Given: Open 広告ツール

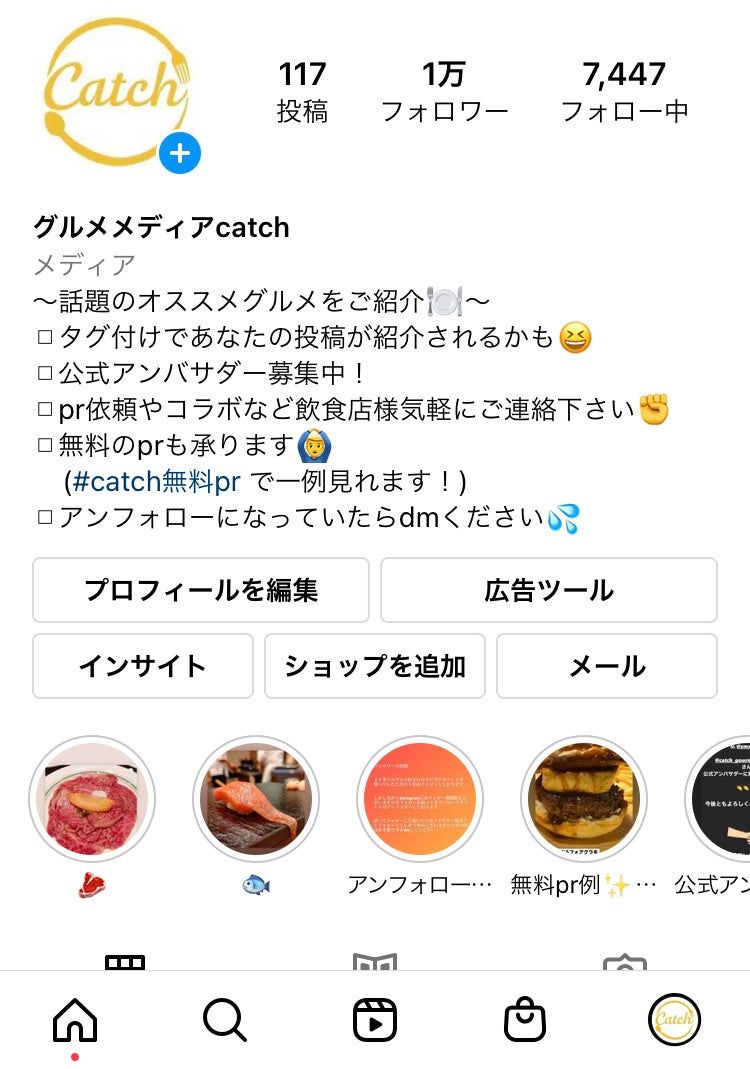Looking at the screenshot, I should tap(549, 590).
